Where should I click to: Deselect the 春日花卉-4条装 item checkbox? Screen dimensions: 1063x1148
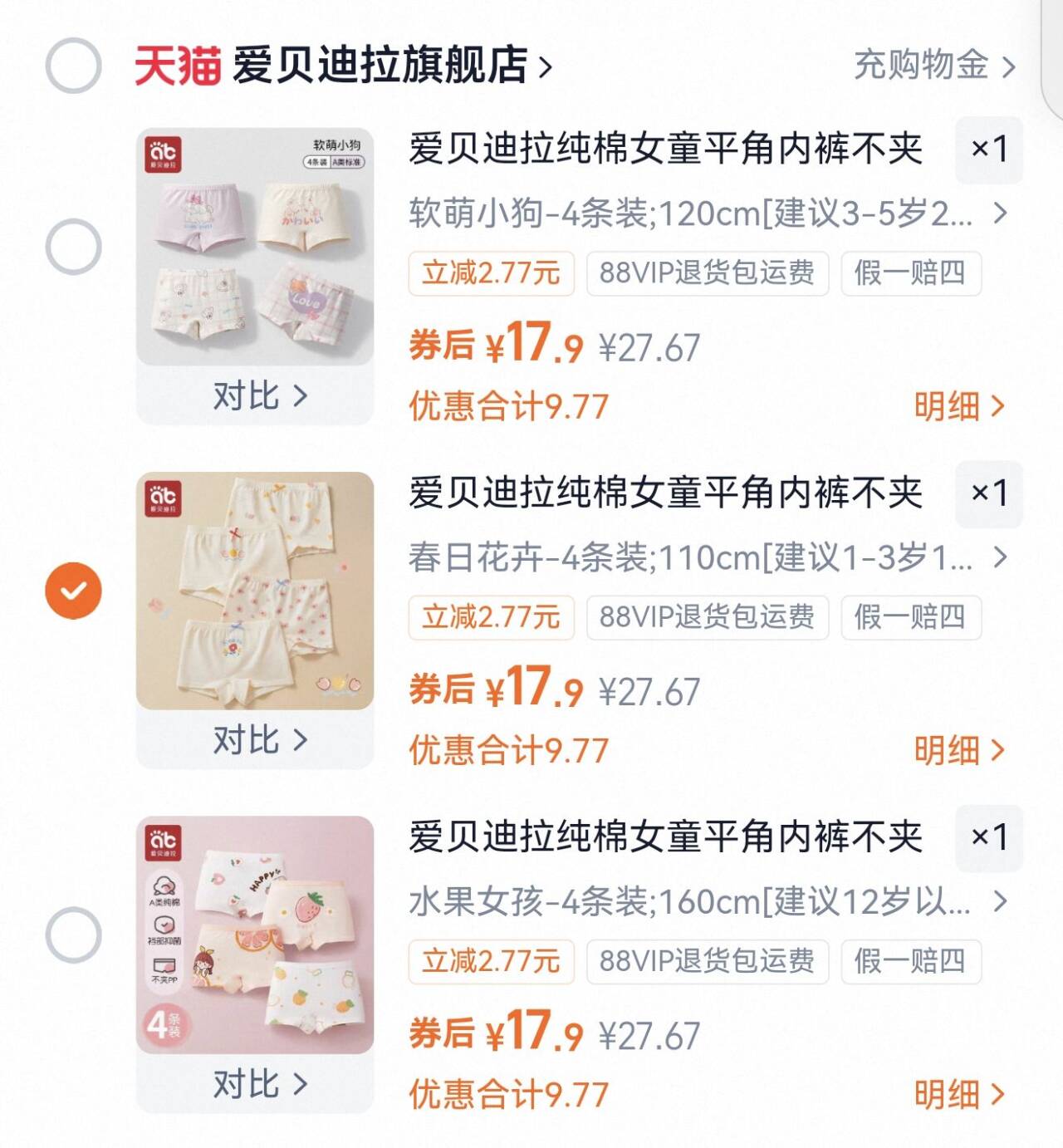pyautogui.click(x=73, y=591)
